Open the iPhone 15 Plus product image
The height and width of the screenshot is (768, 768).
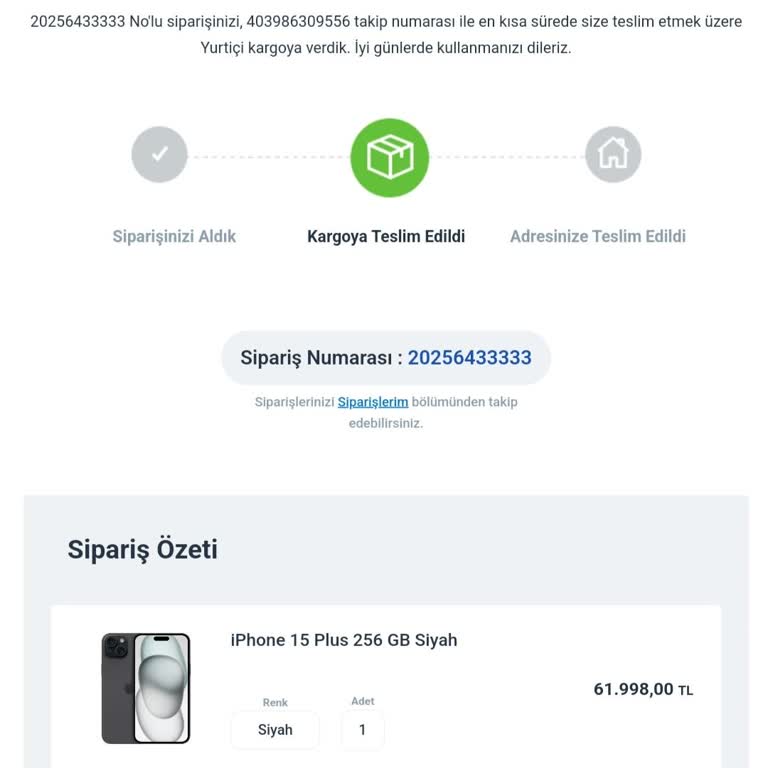[x=146, y=688]
